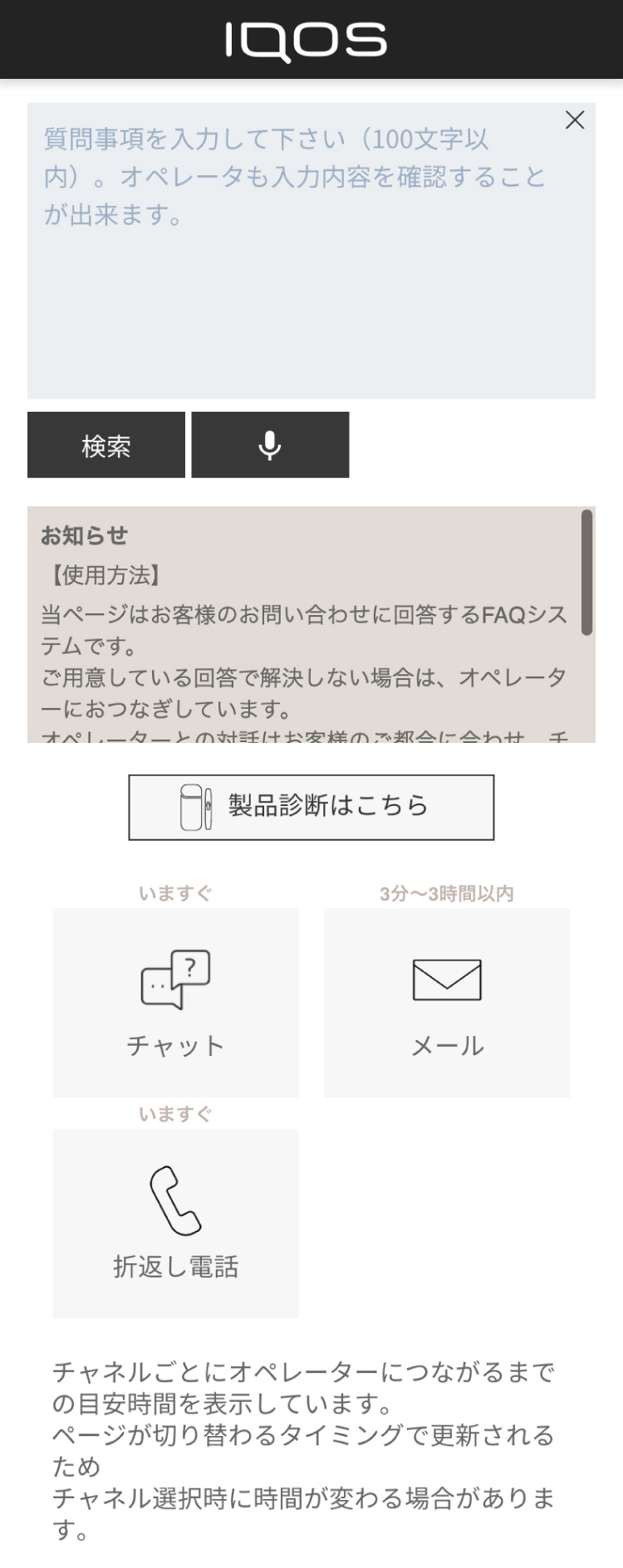This screenshot has width=623, height=1568.
Task: Select the チャット contact option
Action: (175, 1003)
